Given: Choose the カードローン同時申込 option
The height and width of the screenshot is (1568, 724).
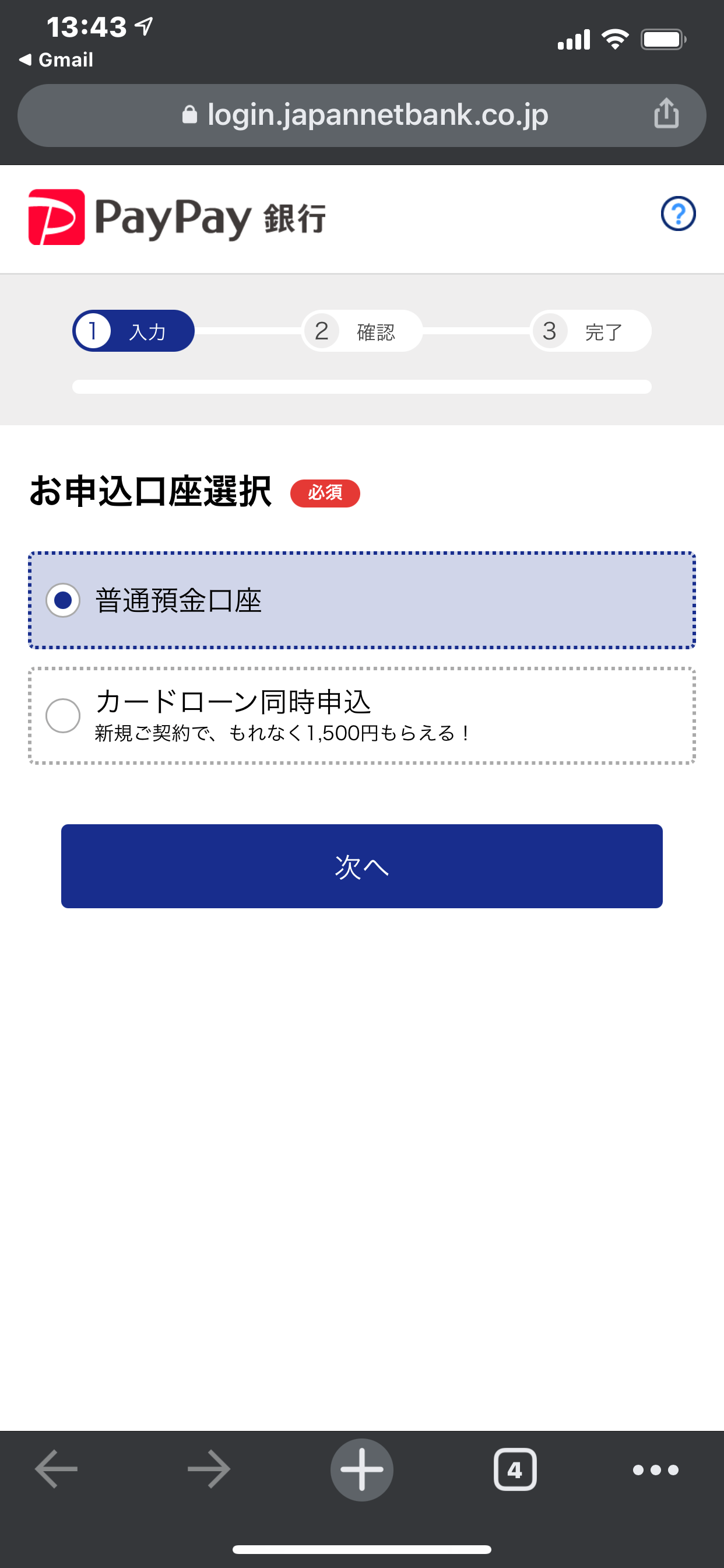Looking at the screenshot, I should pos(64,715).
